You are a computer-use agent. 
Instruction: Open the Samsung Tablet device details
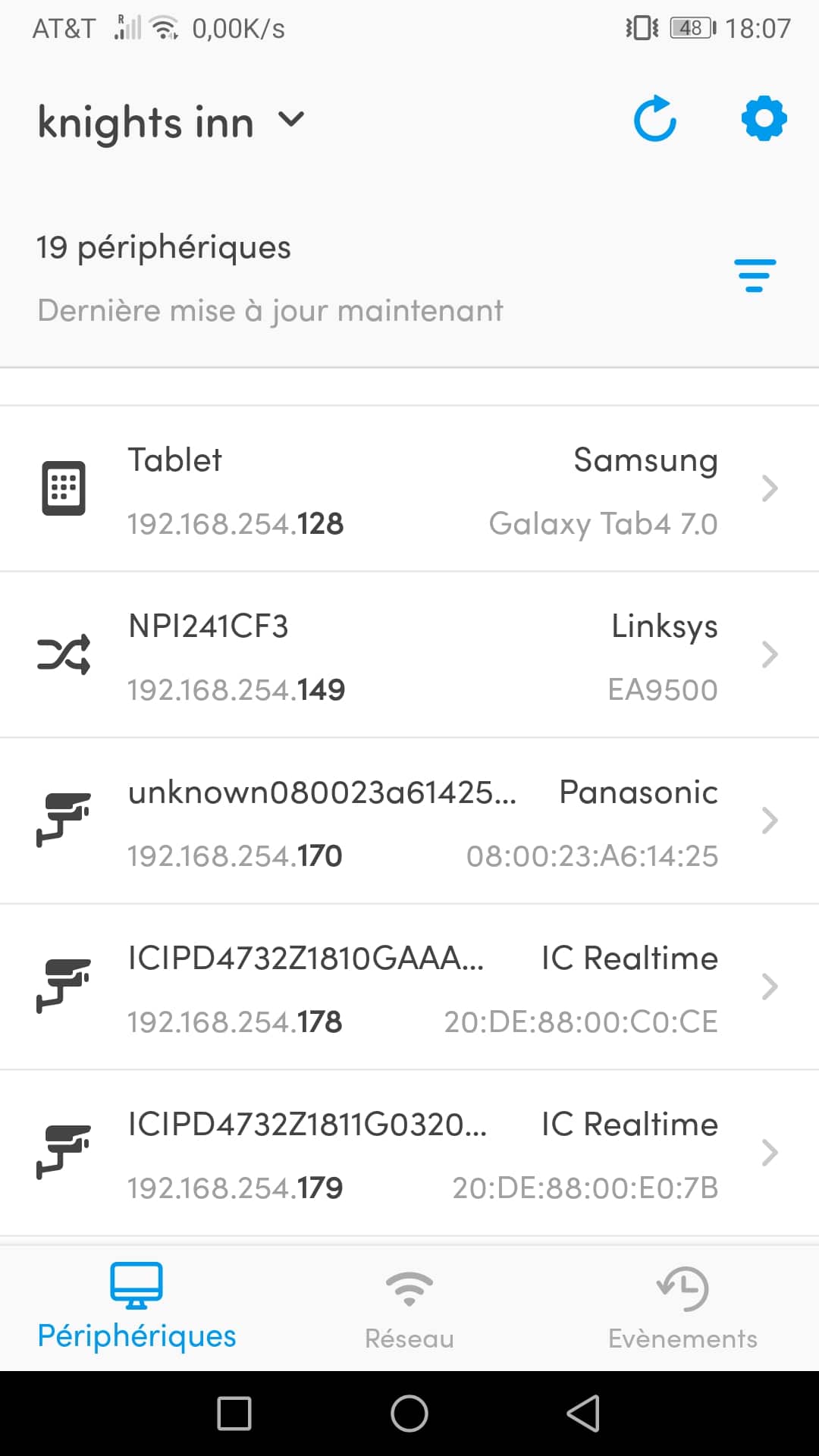[409, 489]
